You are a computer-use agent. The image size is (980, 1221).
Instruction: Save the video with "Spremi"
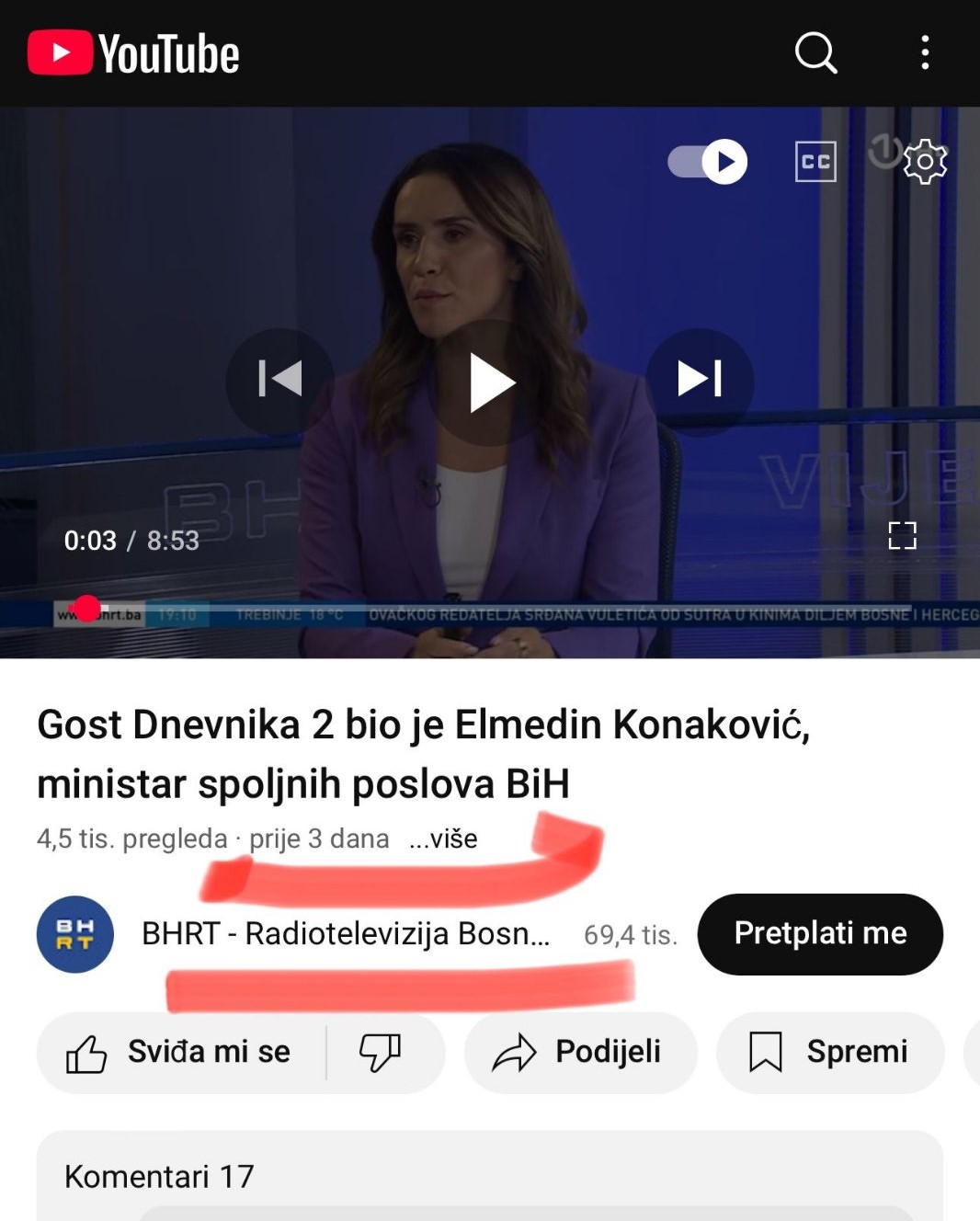point(830,1052)
